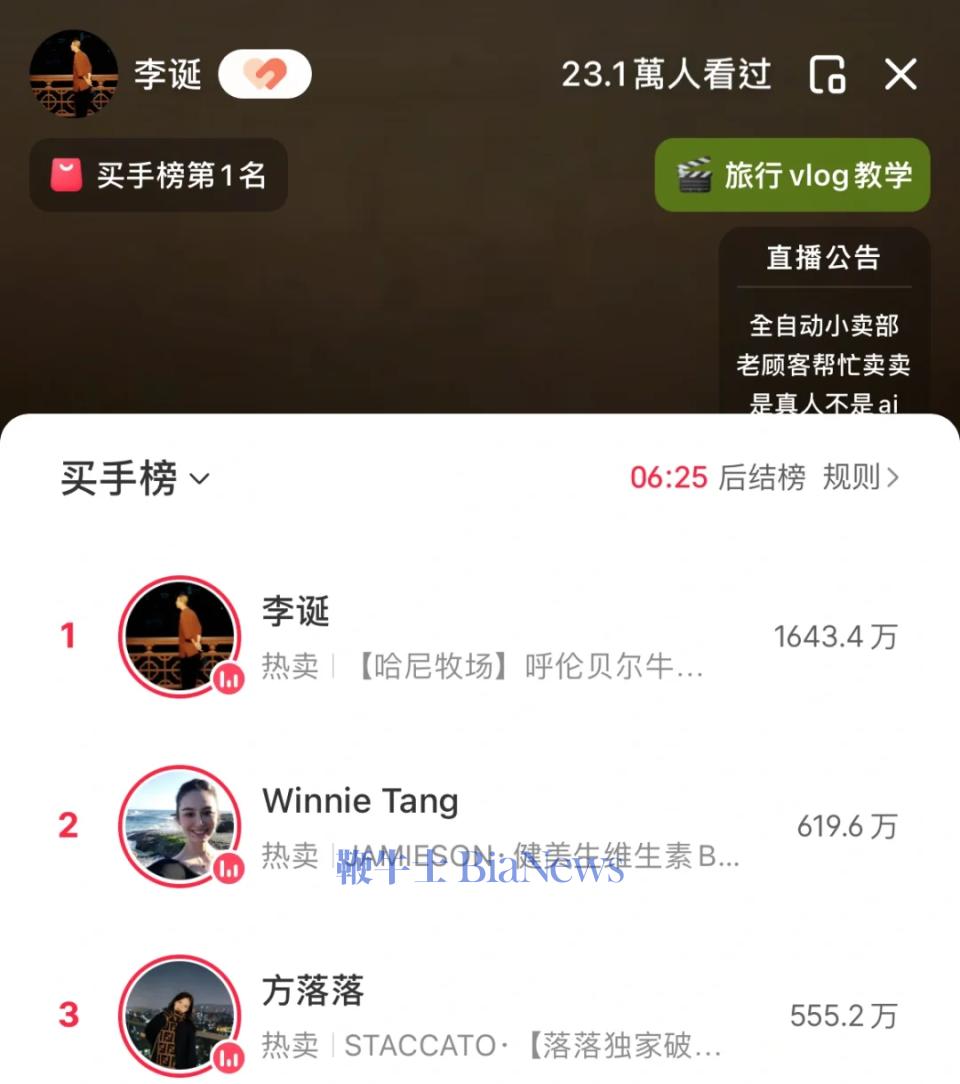This screenshot has height=1084, width=960.
Task: Select Winnie Tang's ranking row
Action: (480, 826)
